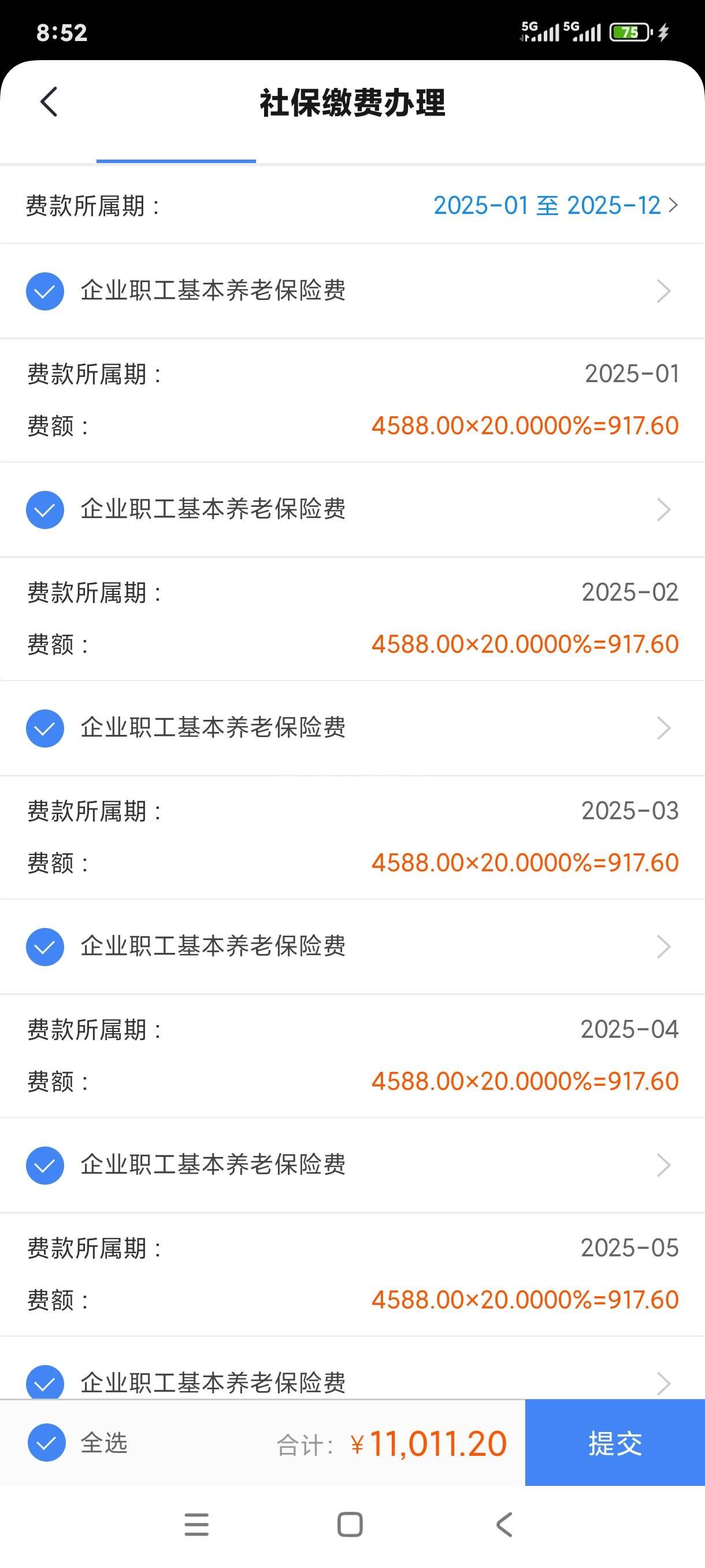The width and height of the screenshot is (705, 1568).
Task: Show details chevron for 2025-04 insurance item
Action: coord(663,946)
